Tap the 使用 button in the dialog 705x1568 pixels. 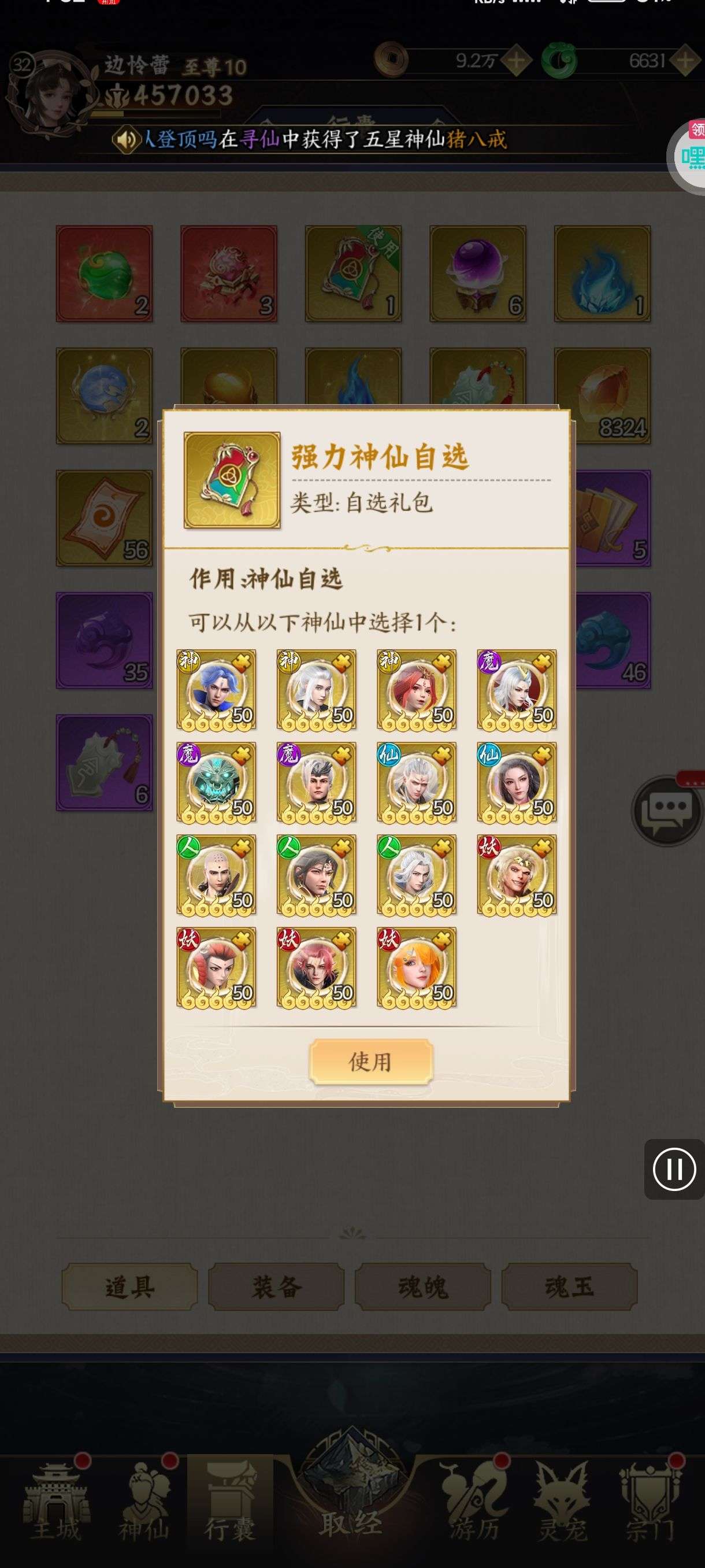[x=370, y=1062]
